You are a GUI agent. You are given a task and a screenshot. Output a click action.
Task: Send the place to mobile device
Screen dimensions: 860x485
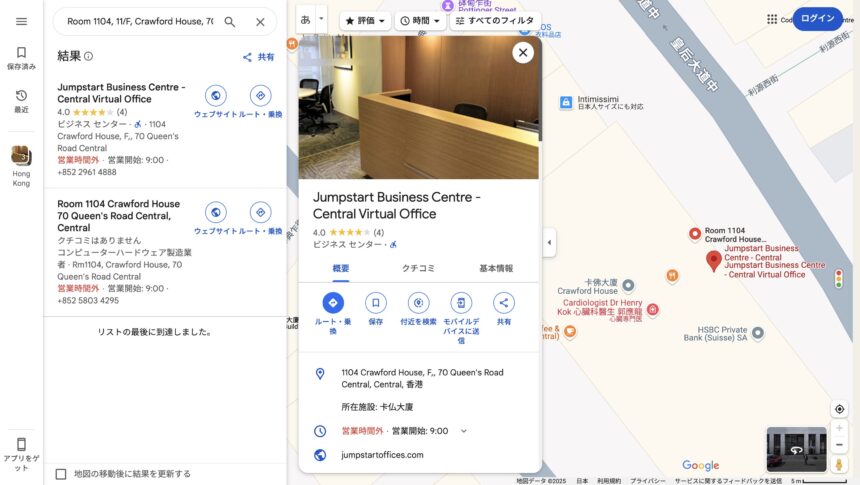click(x=461, y=303)
